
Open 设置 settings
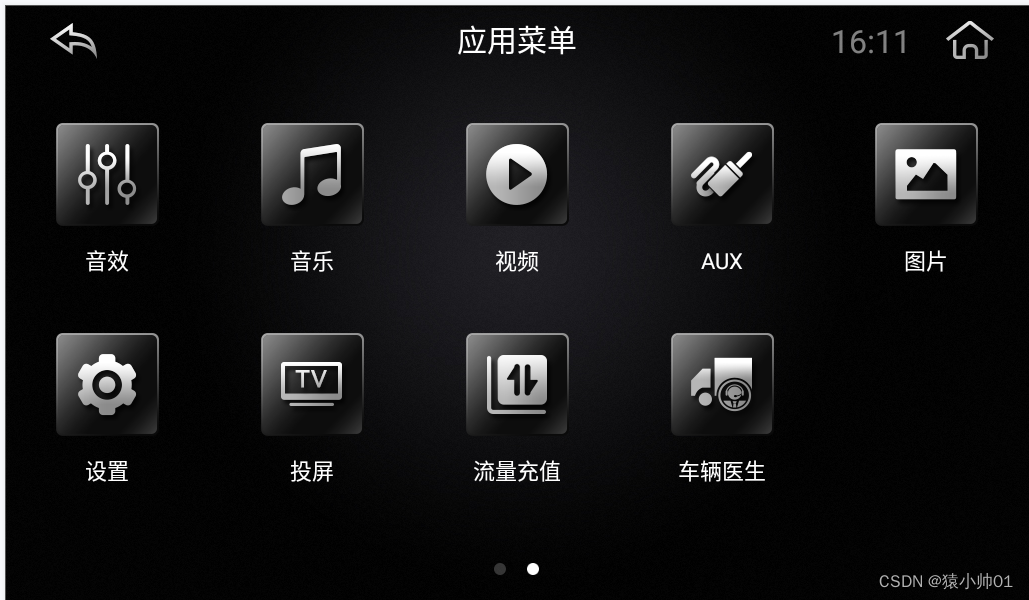107,384
